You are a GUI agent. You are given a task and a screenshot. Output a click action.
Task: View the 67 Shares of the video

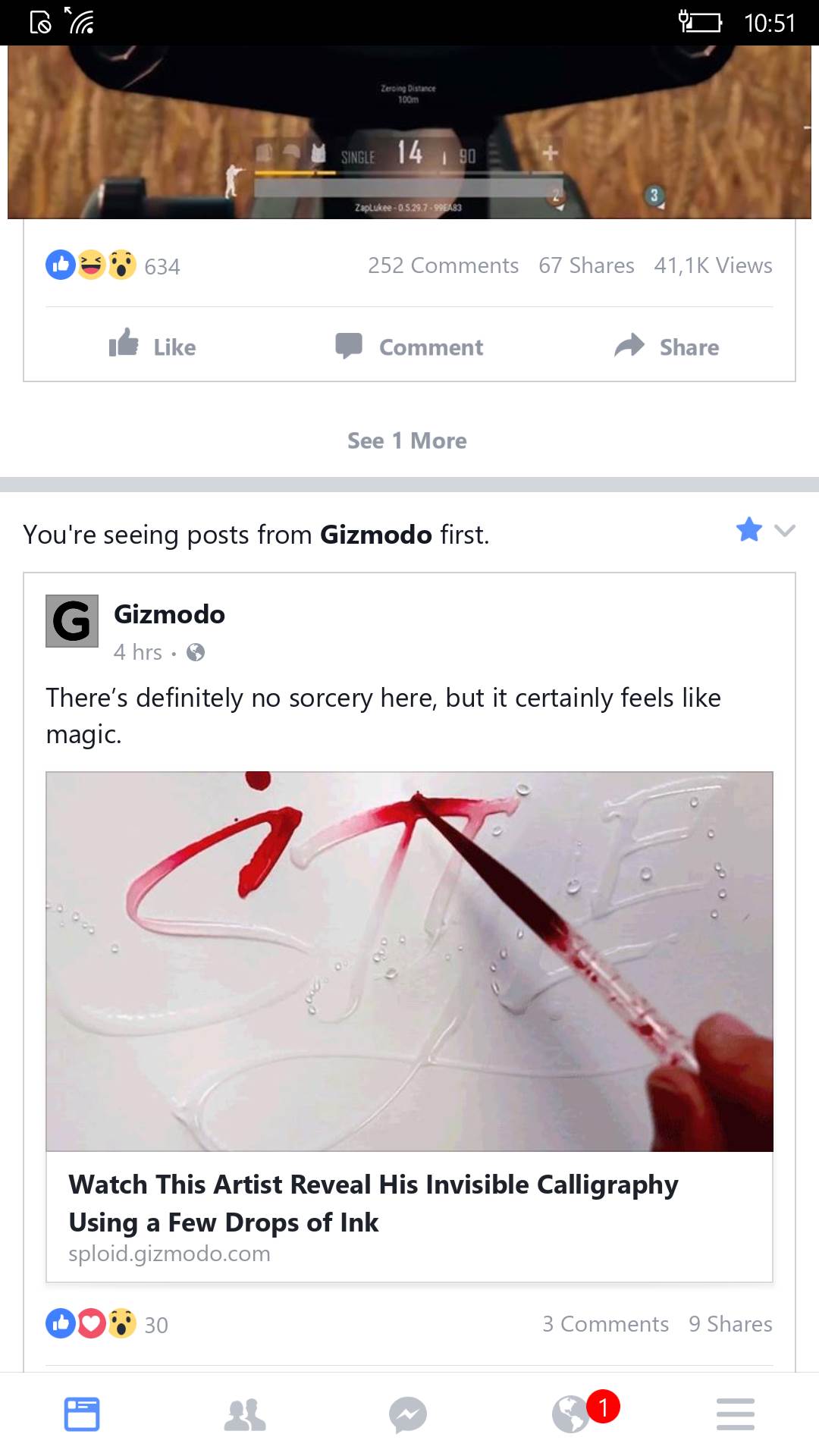pyautogui.click(x=586, y=265)
